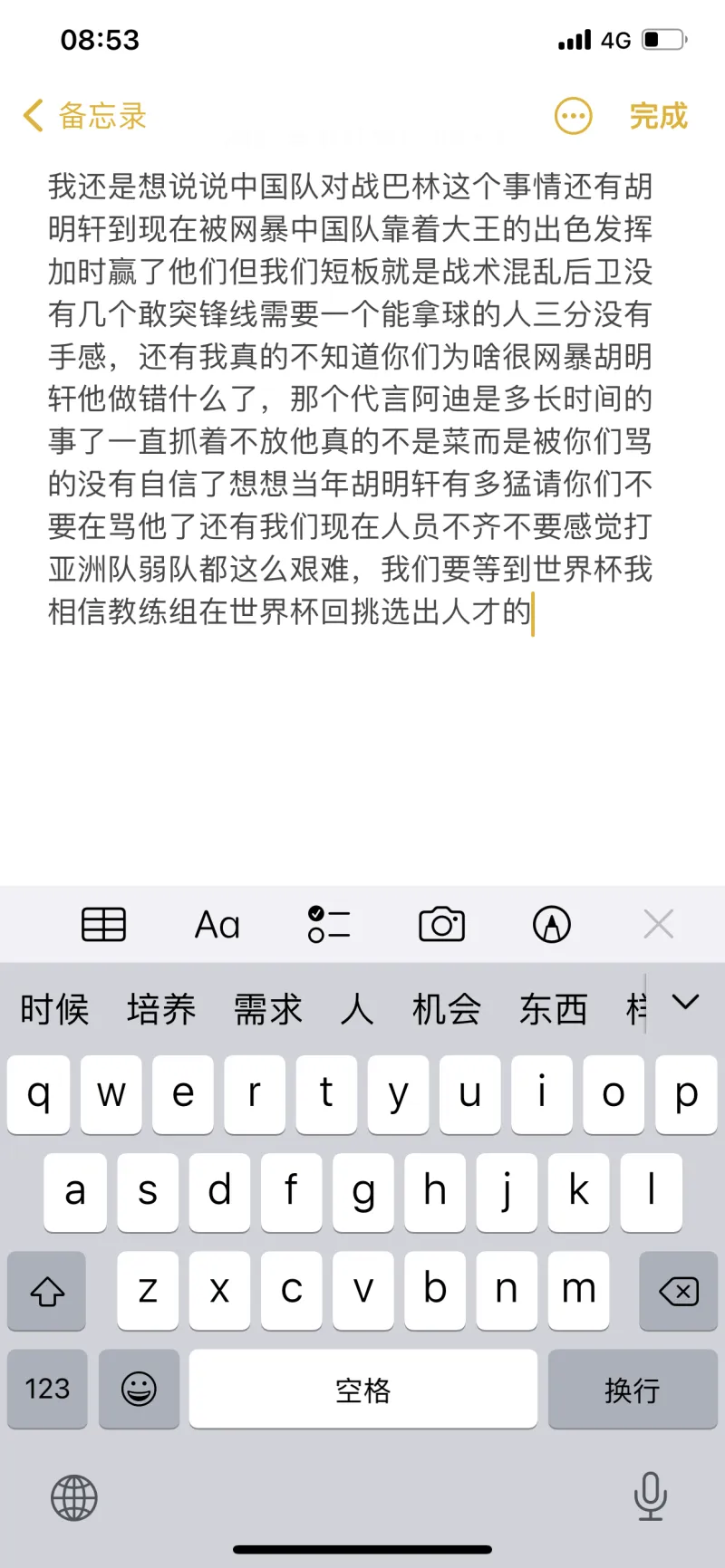Choose the suggested word 机会
Image resolution: width=725 pixels, height=1568 pixels.
(447, 1008)
